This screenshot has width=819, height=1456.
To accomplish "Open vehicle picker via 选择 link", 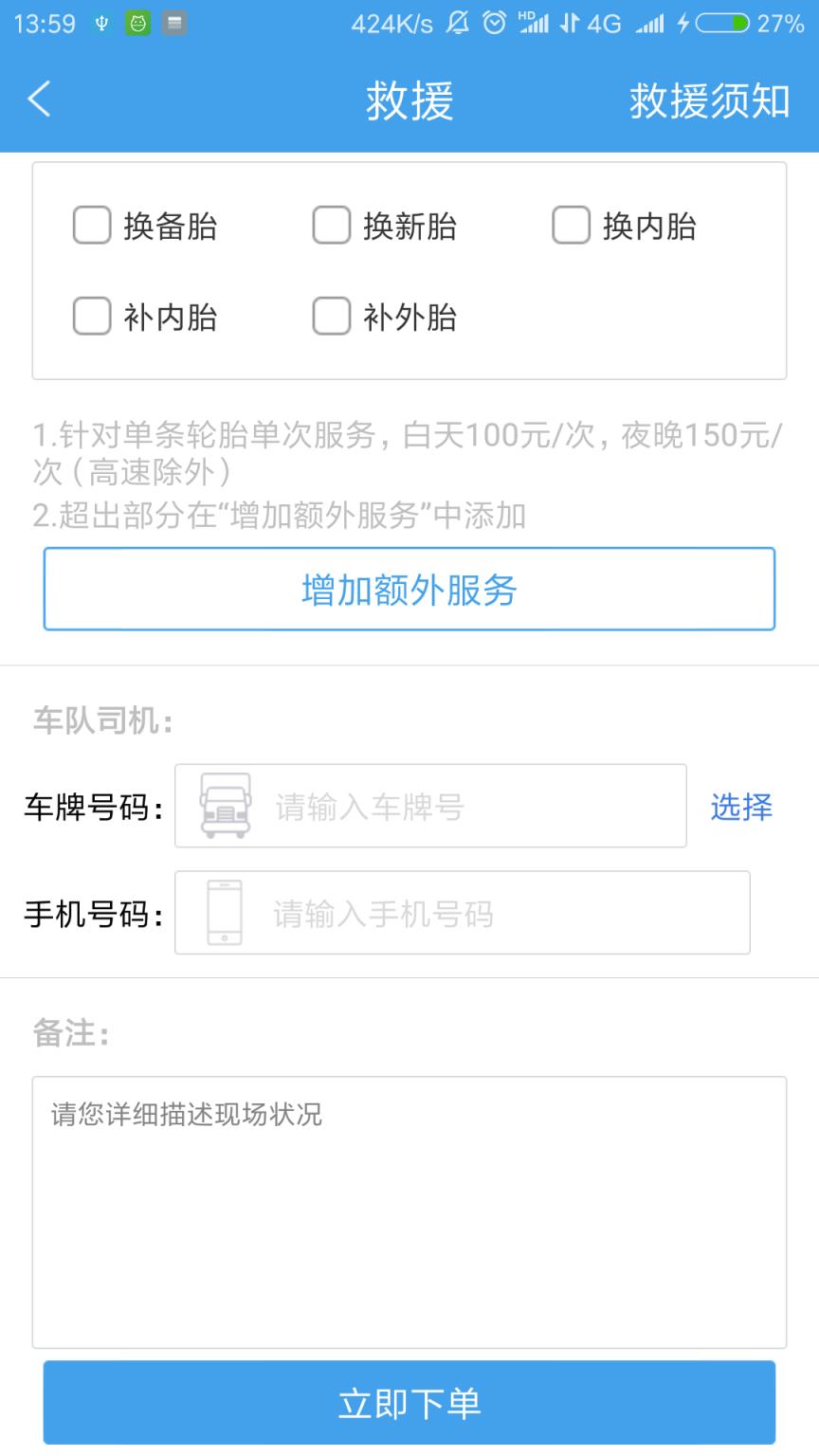I will point(741,807).
